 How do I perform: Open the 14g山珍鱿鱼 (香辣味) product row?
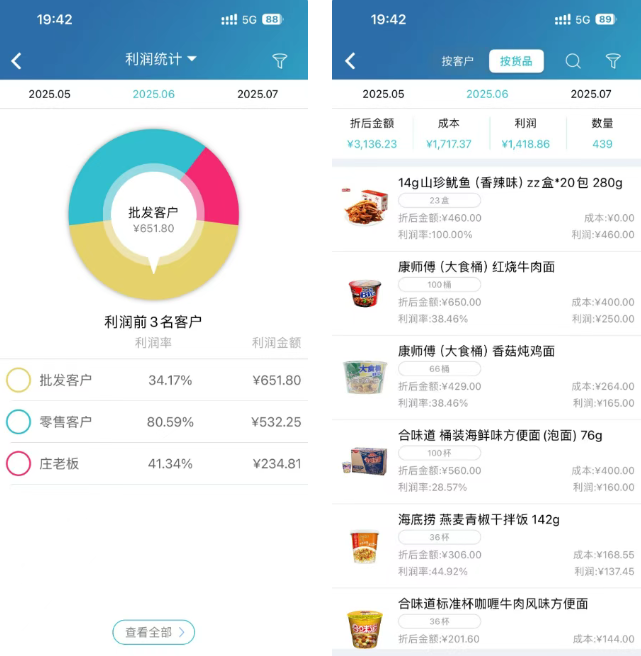click(x=487, y=208)
